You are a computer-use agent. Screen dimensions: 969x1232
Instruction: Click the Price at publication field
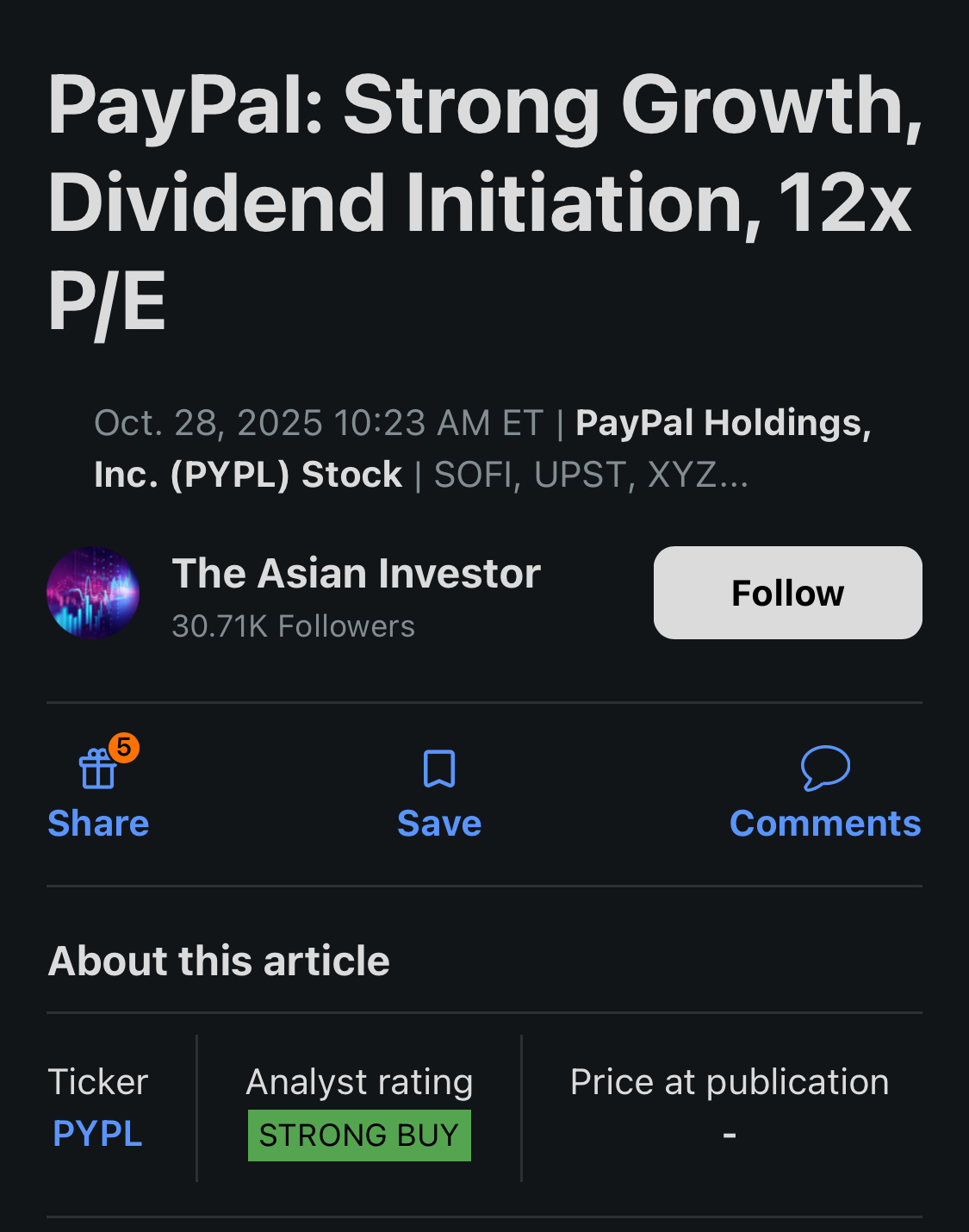[x=729, y=1082]
